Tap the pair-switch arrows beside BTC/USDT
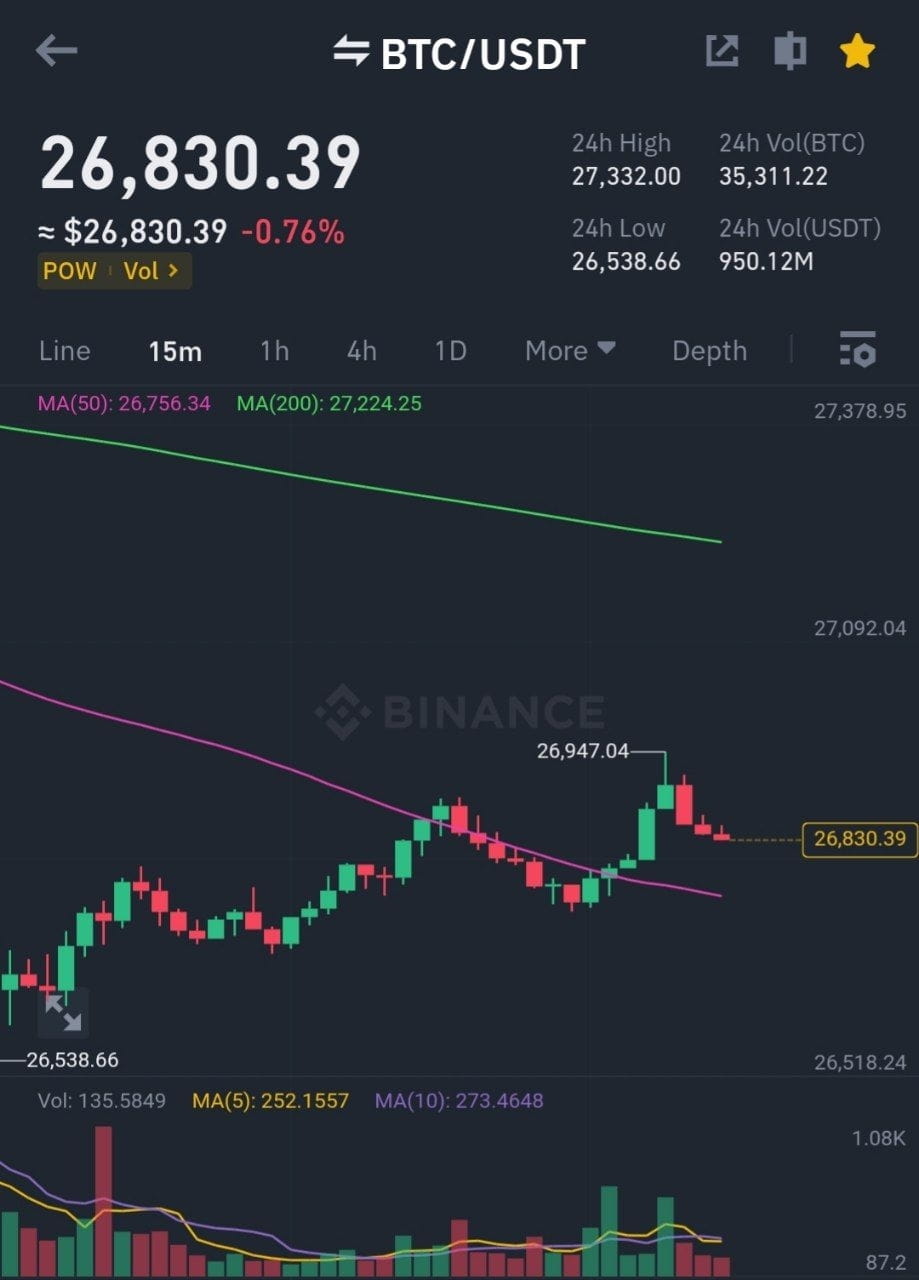Screen dimensions: 919x1280 (354, 52)
